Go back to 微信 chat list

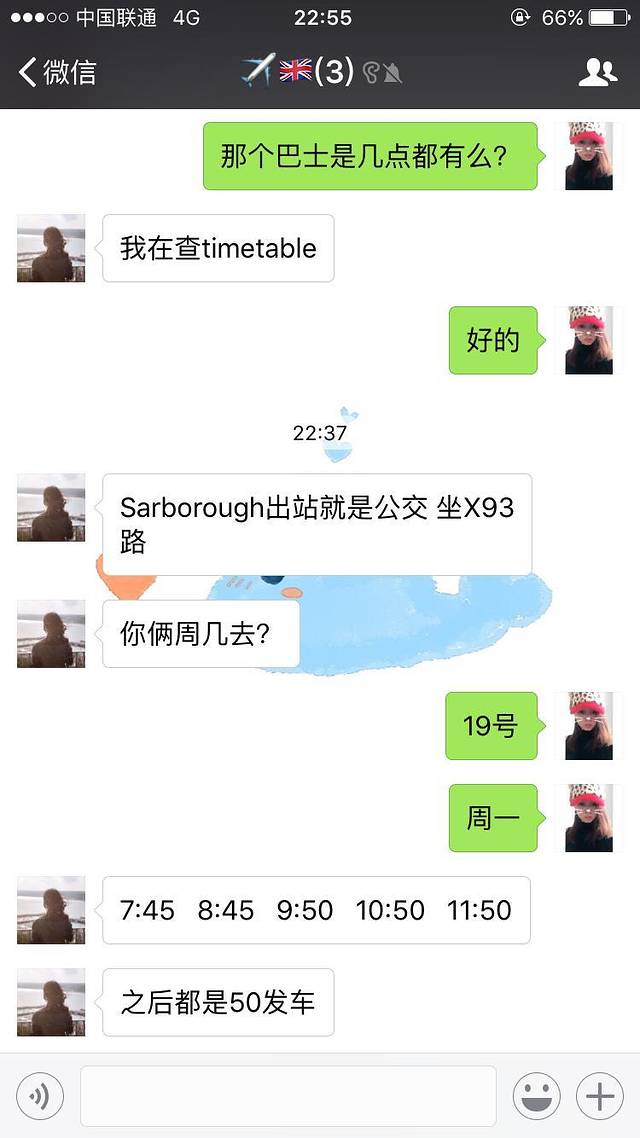[58, 72]
